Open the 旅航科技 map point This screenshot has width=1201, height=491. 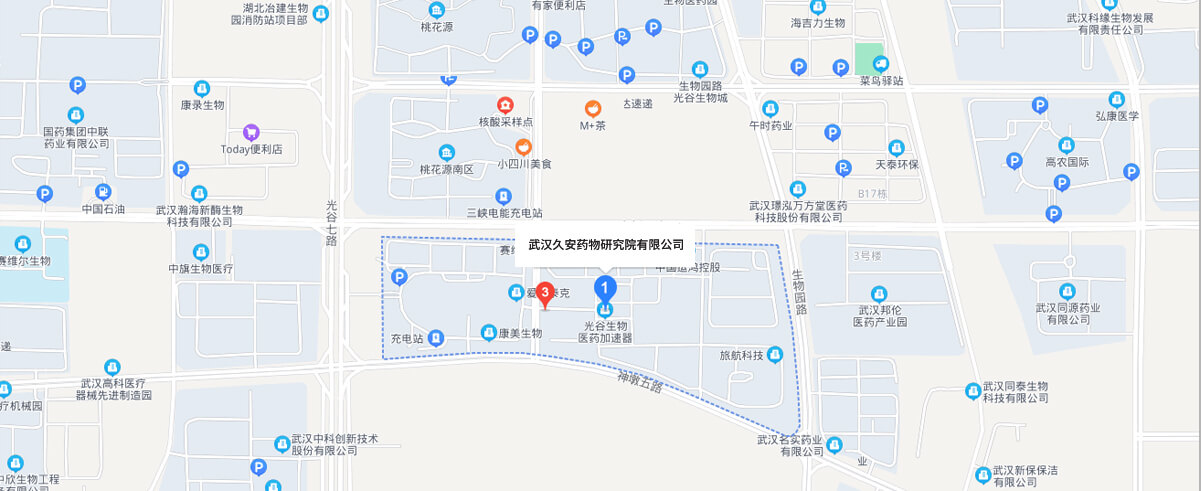pyautogui.click(x=773, y=355)
